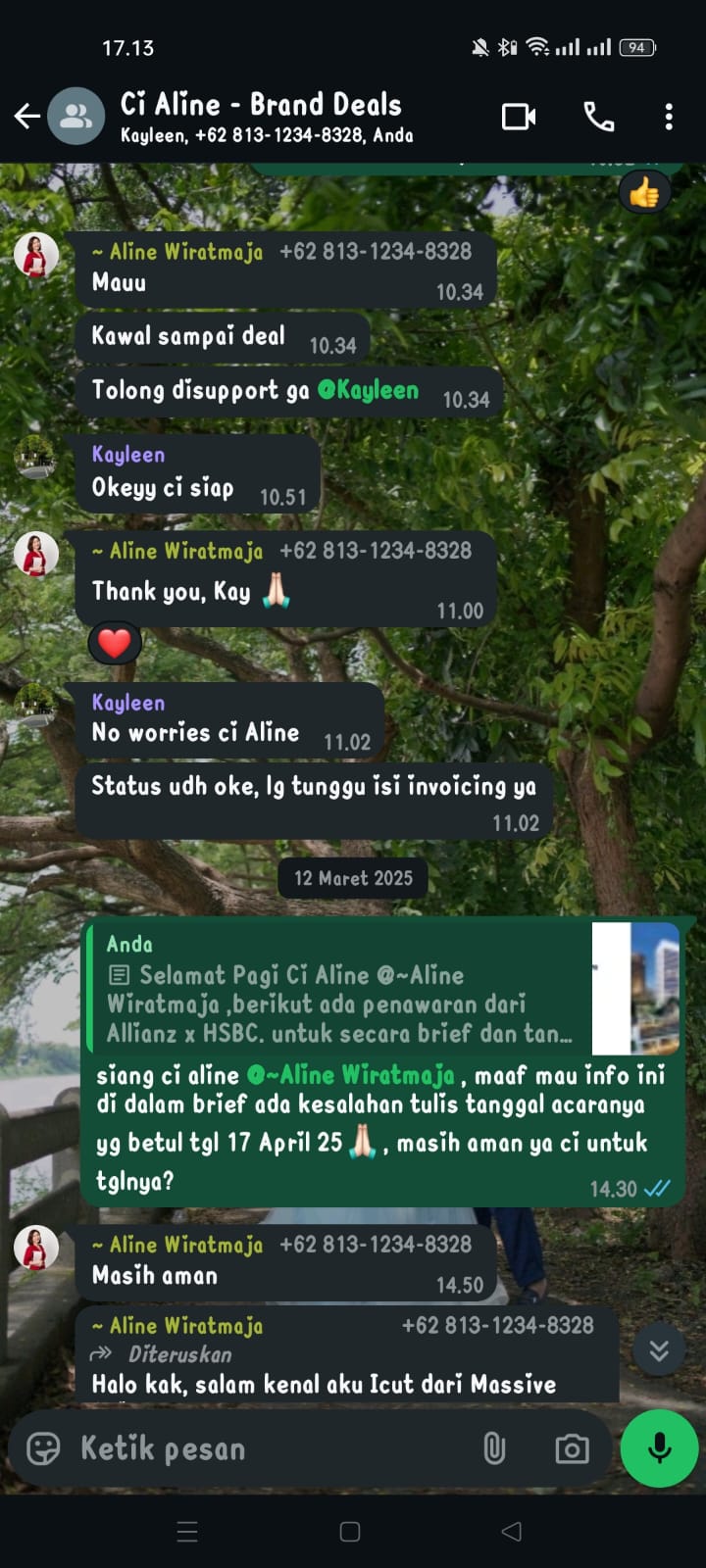Open the three-dot overflow menu
The height and width of the screenshot is (1568, 706).
669,117
